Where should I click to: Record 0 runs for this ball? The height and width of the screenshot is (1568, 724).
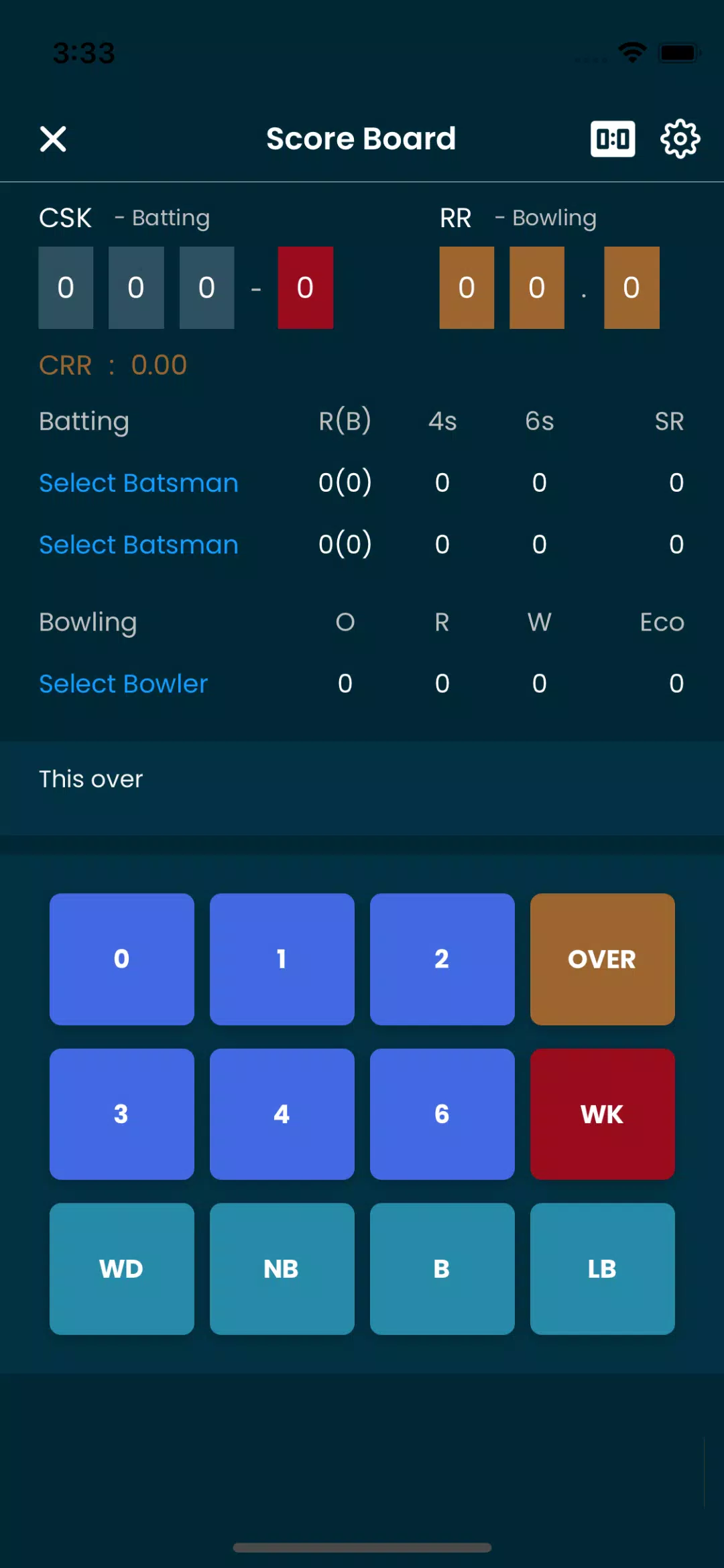(x=121, y=959)
